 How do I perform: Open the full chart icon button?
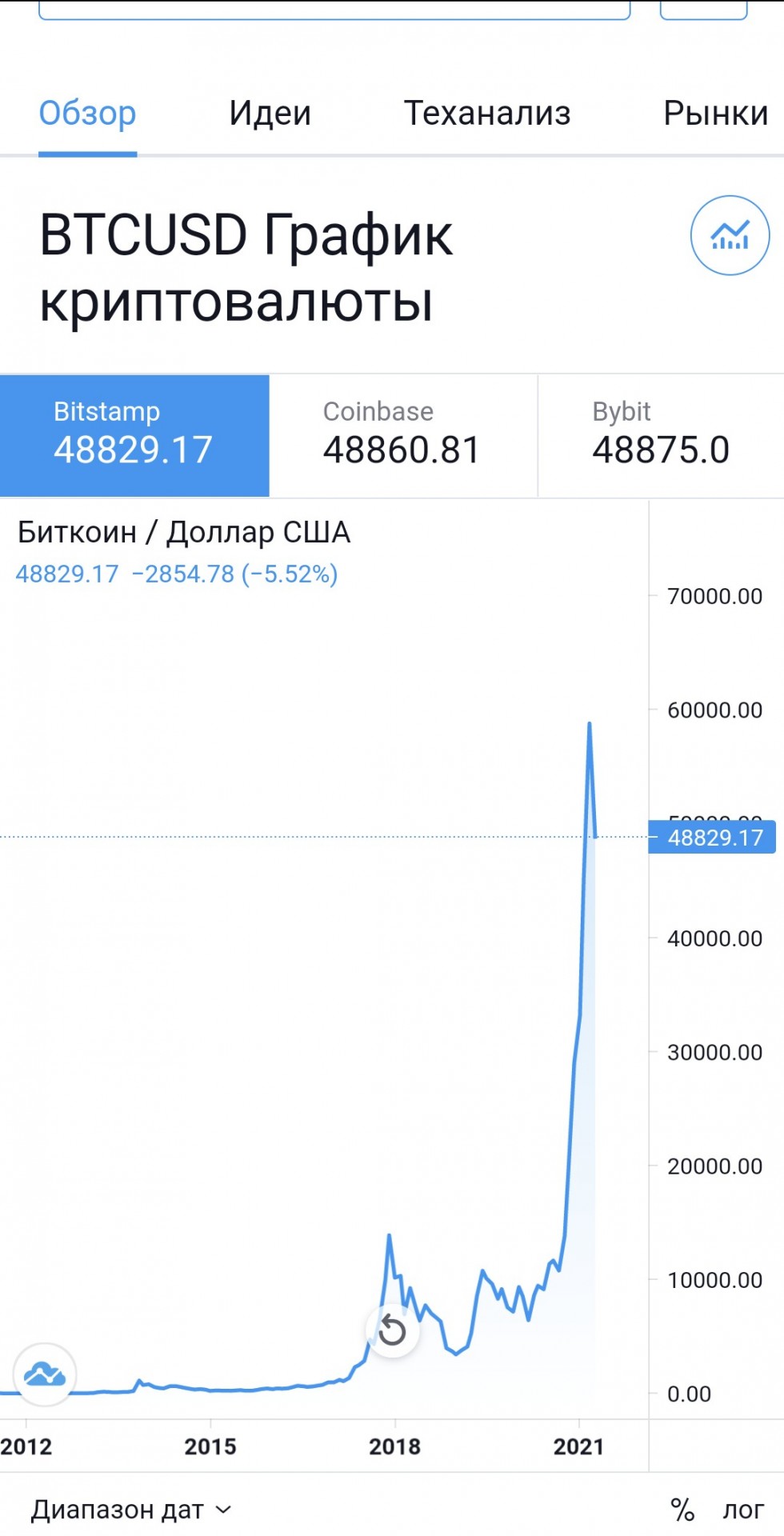[730, 235]
